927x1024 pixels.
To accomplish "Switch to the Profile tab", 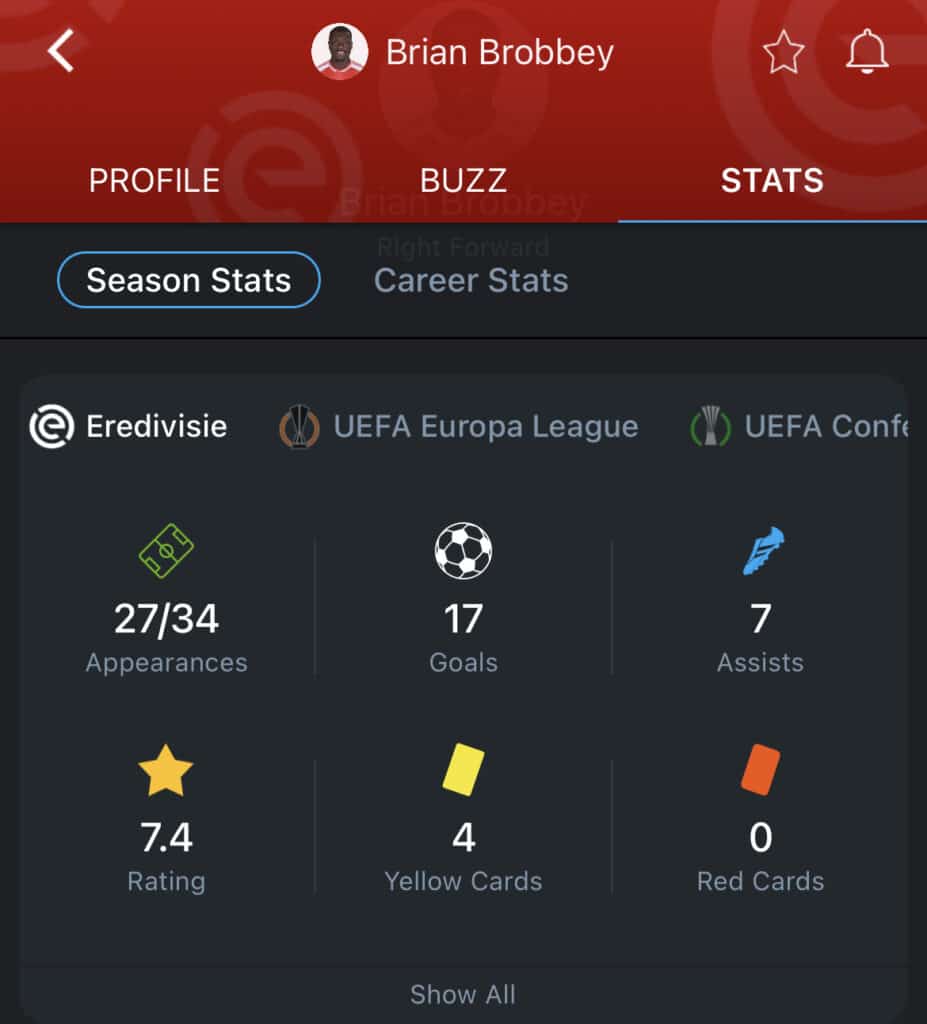I will [154, 180].
